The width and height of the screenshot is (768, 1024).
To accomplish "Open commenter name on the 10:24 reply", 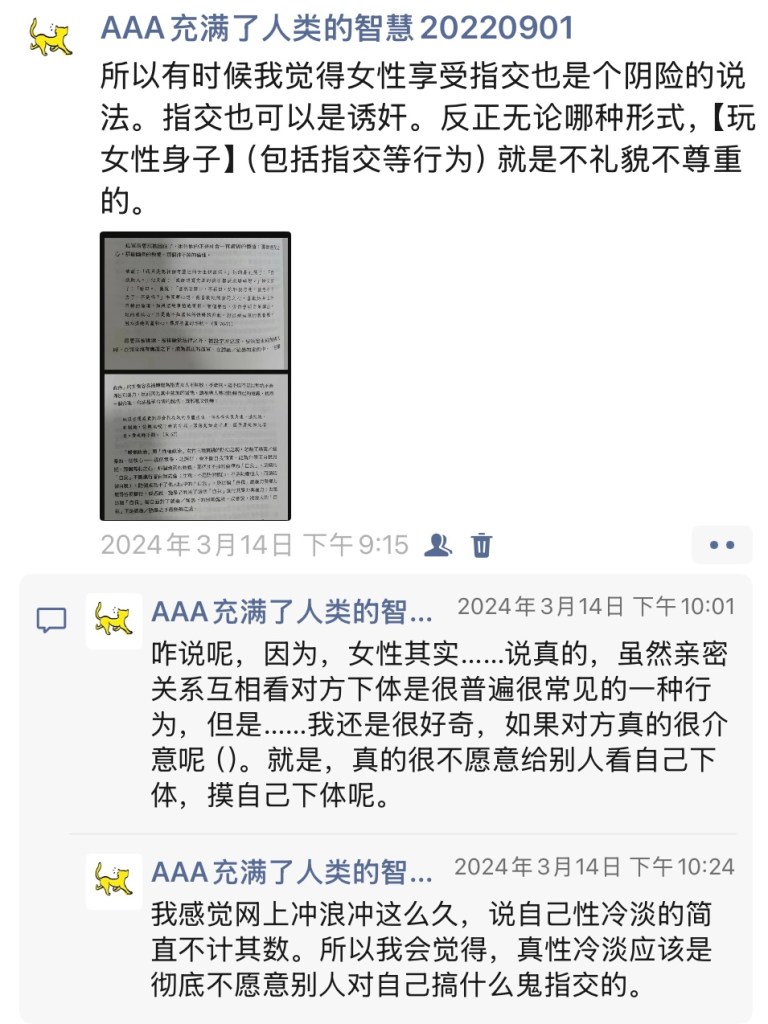I will [291, 872].
